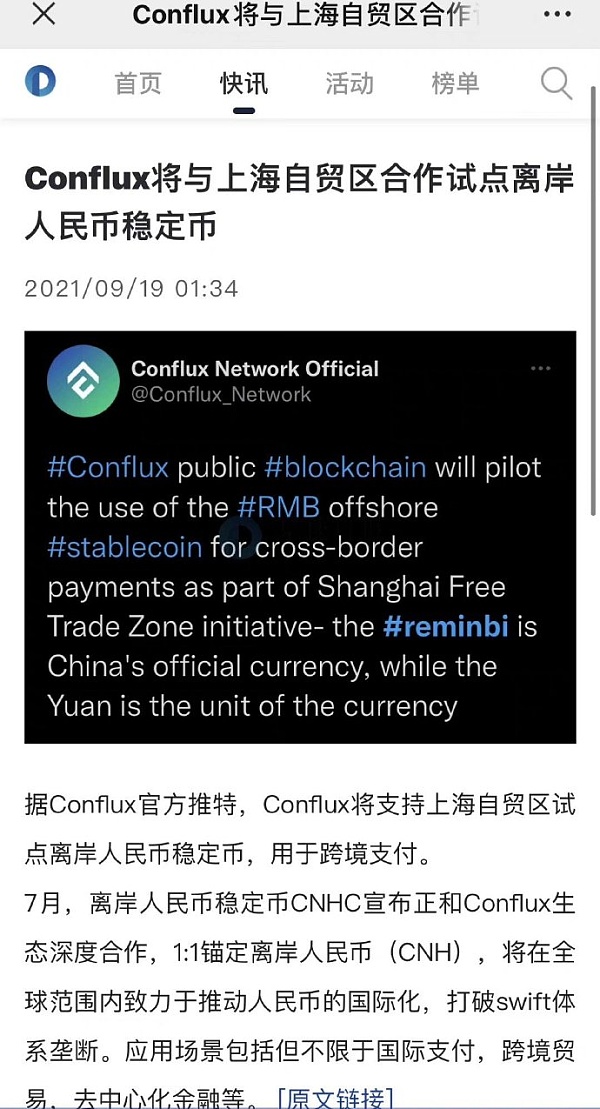This screenshot has width=600, height=1109.
Task: Open the search magnifier icon
Action: coord(556,83)
